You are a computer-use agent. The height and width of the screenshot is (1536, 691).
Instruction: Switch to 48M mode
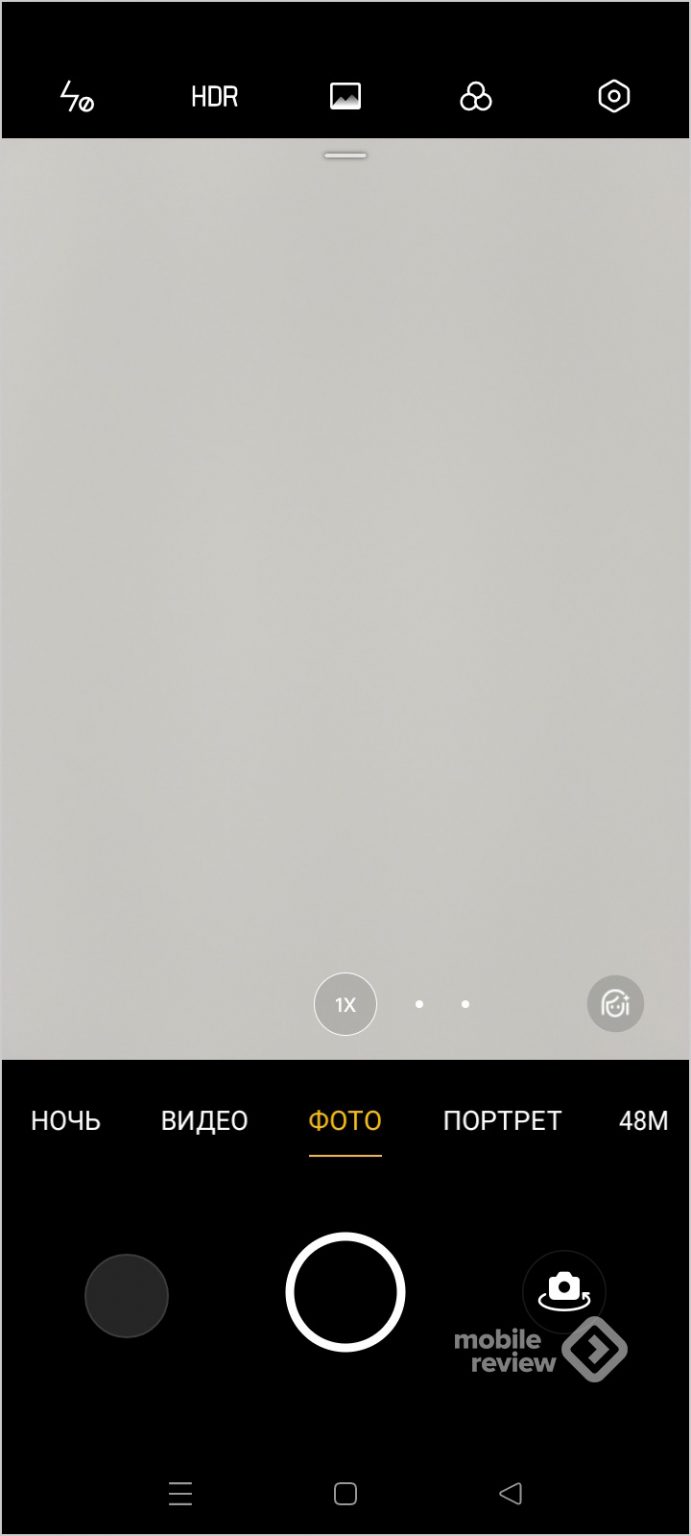point(643,1121)
